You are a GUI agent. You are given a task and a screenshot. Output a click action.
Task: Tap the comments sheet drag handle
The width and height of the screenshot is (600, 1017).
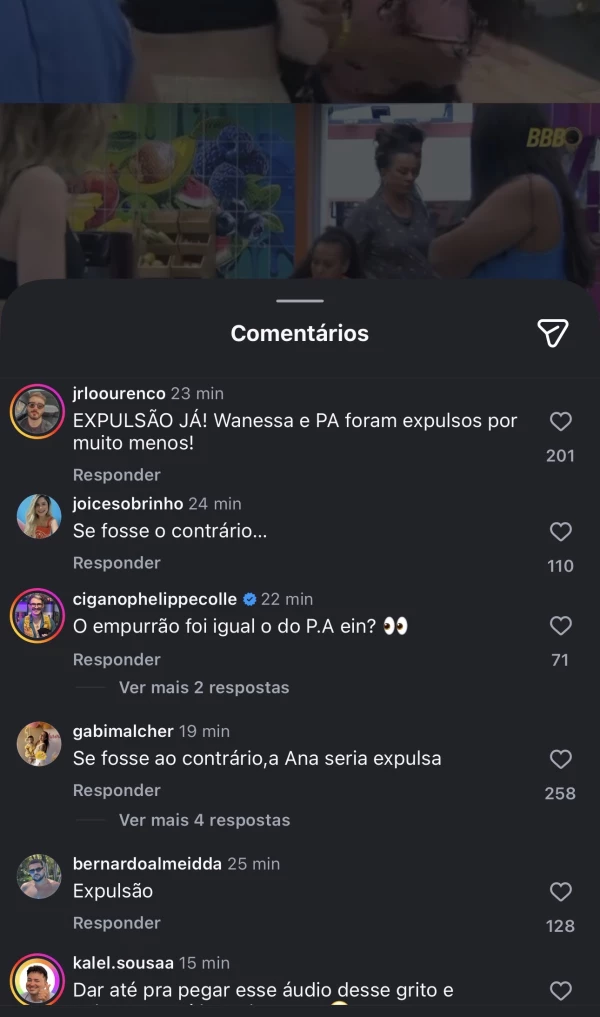coord(300,301)
